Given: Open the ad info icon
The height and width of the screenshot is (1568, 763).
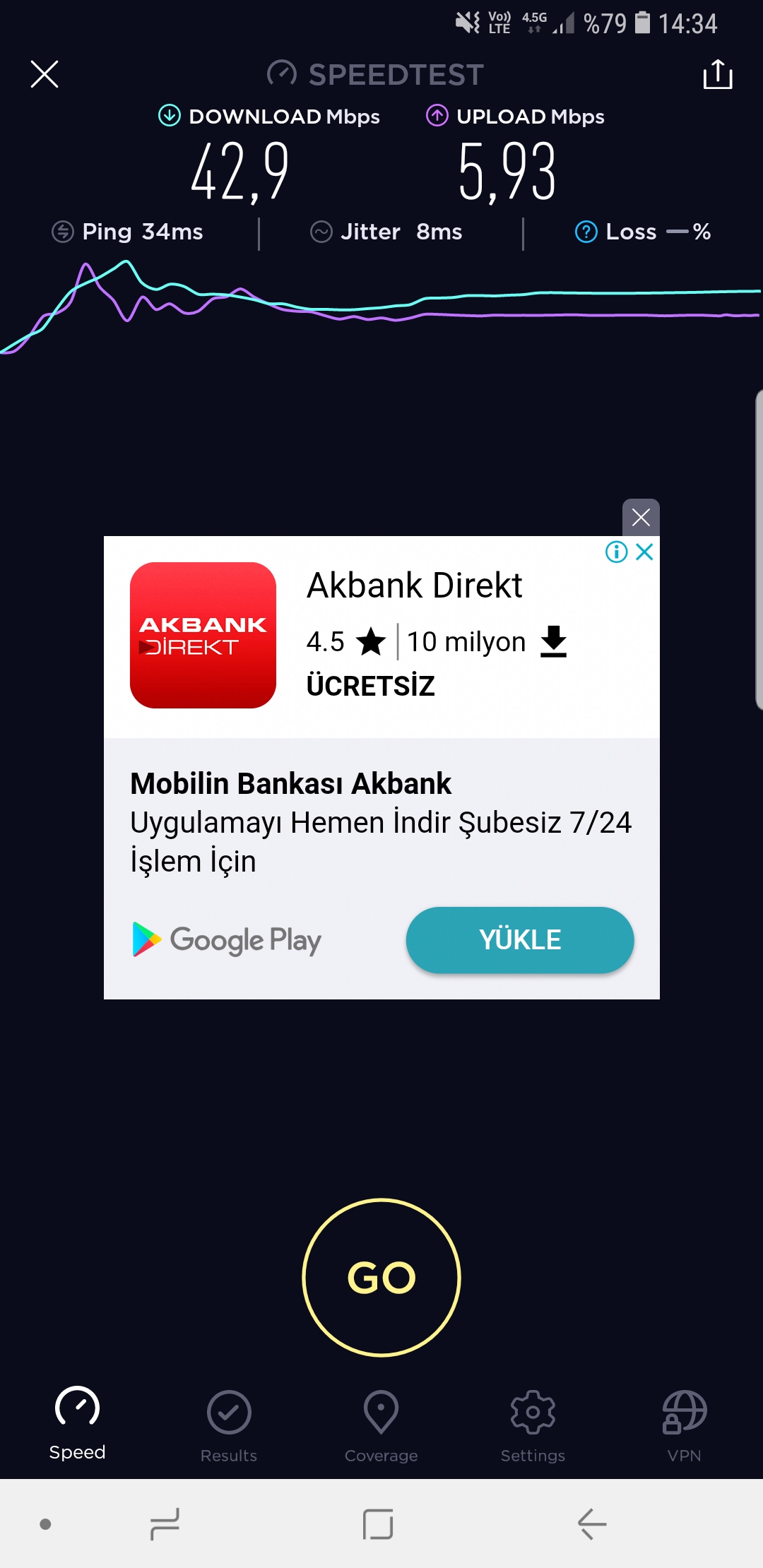Looking at the screenshot, I should 617,552.
